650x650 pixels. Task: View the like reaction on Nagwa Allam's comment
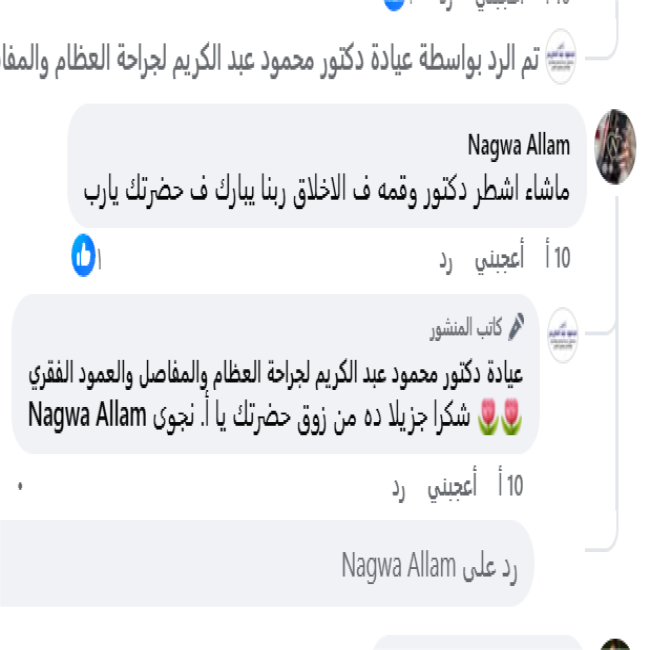84,256
